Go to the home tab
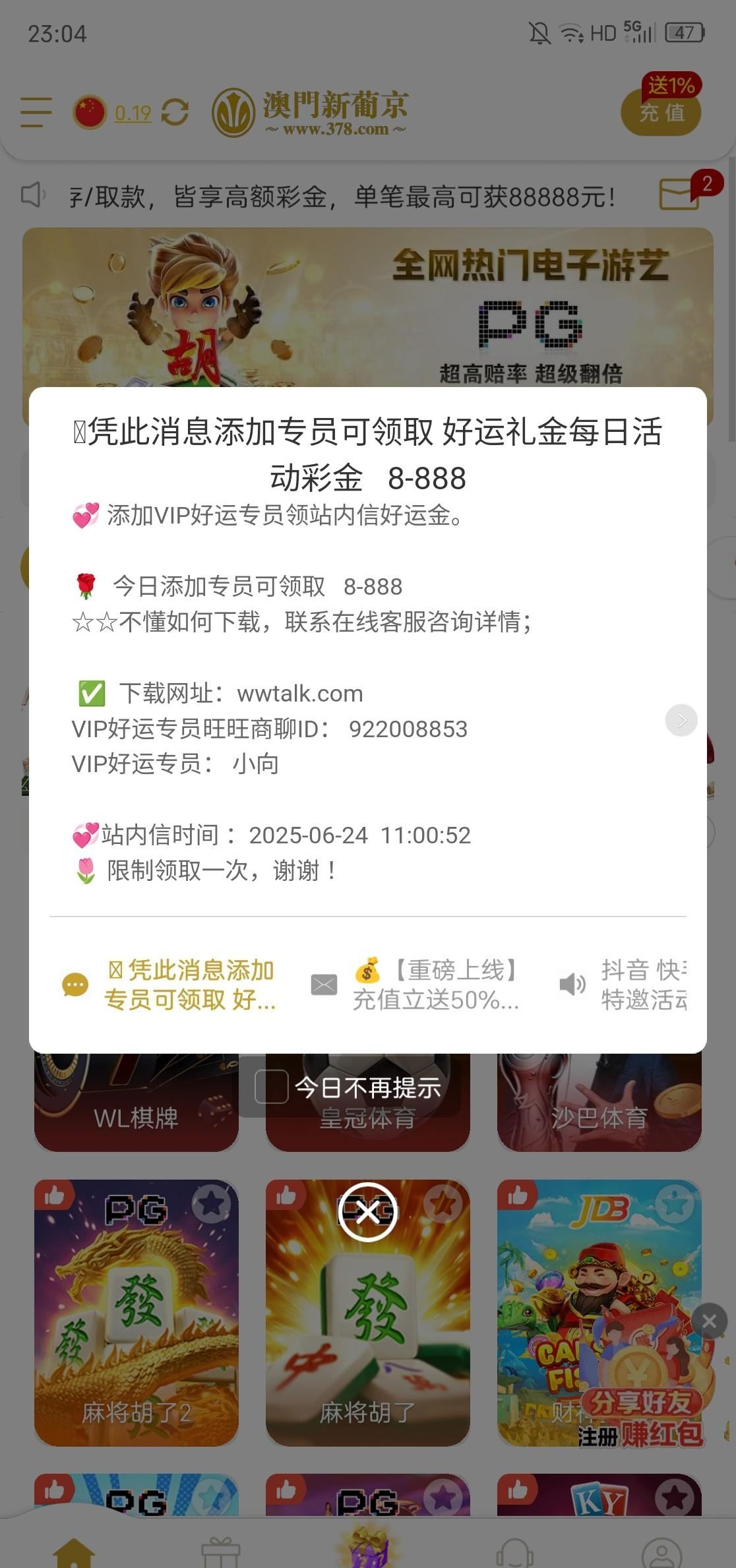Image resolution: width=736 pixels, height=1568 pixels. 74,1553
